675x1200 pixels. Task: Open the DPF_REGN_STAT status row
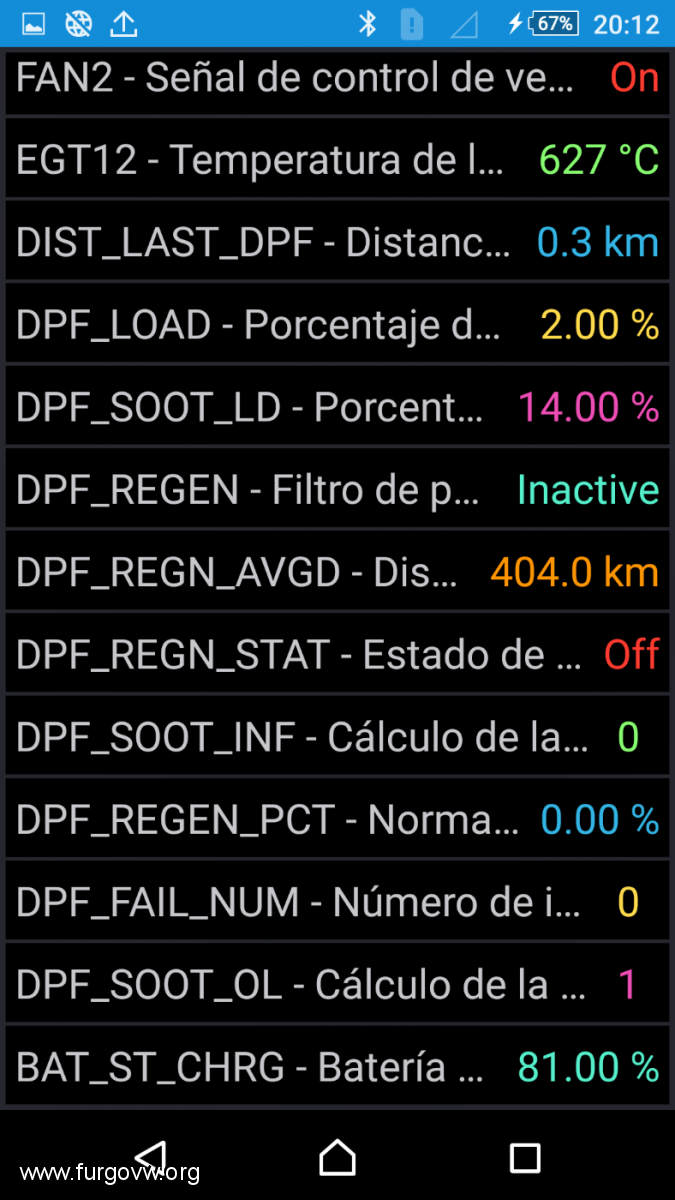tap(337, 654)
